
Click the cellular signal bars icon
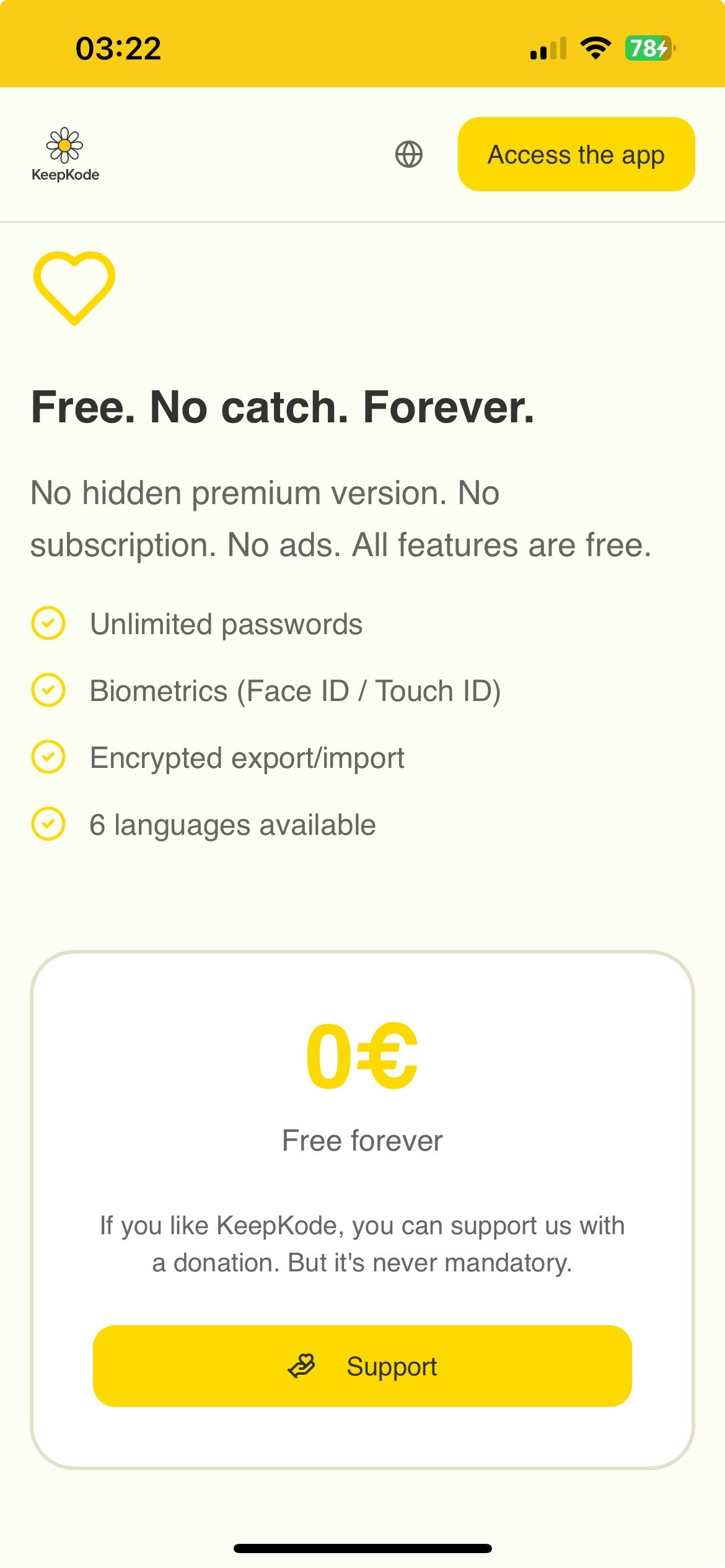[x=548, y=48]
